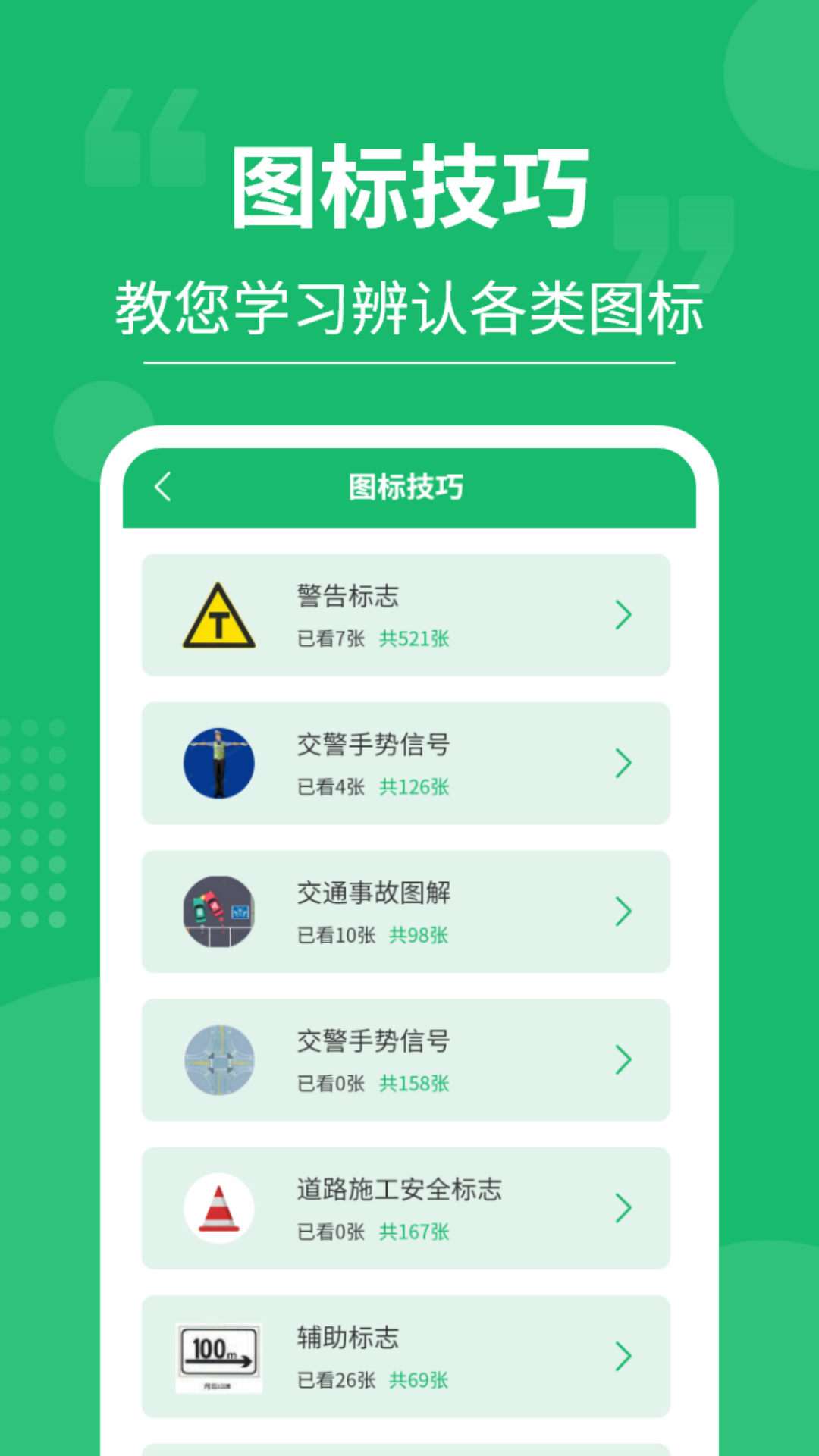Click the back arrow in the header
Viewport: 819px width, 1456px height.
(162, 487)
